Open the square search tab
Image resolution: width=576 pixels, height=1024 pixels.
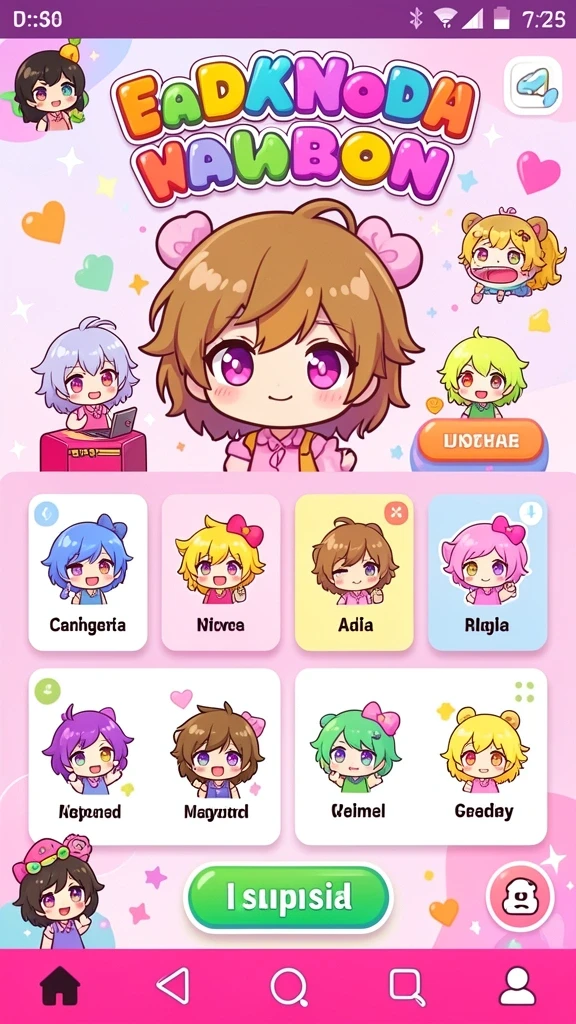[406, 986]
